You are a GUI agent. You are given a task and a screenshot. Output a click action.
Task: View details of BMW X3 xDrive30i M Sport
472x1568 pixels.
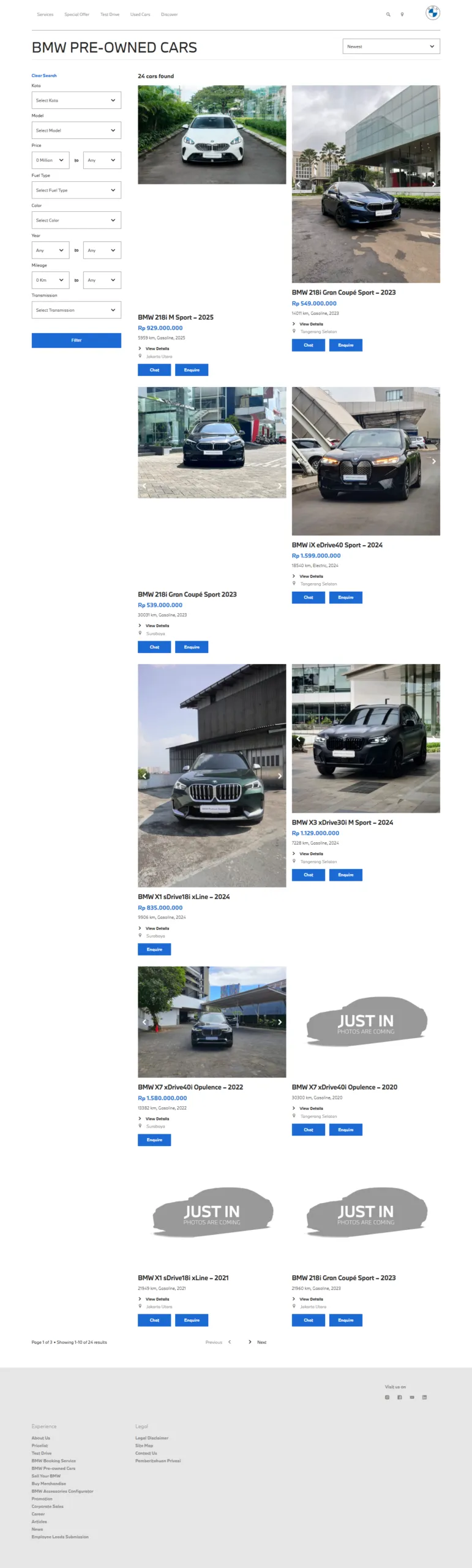coord(311,854)
